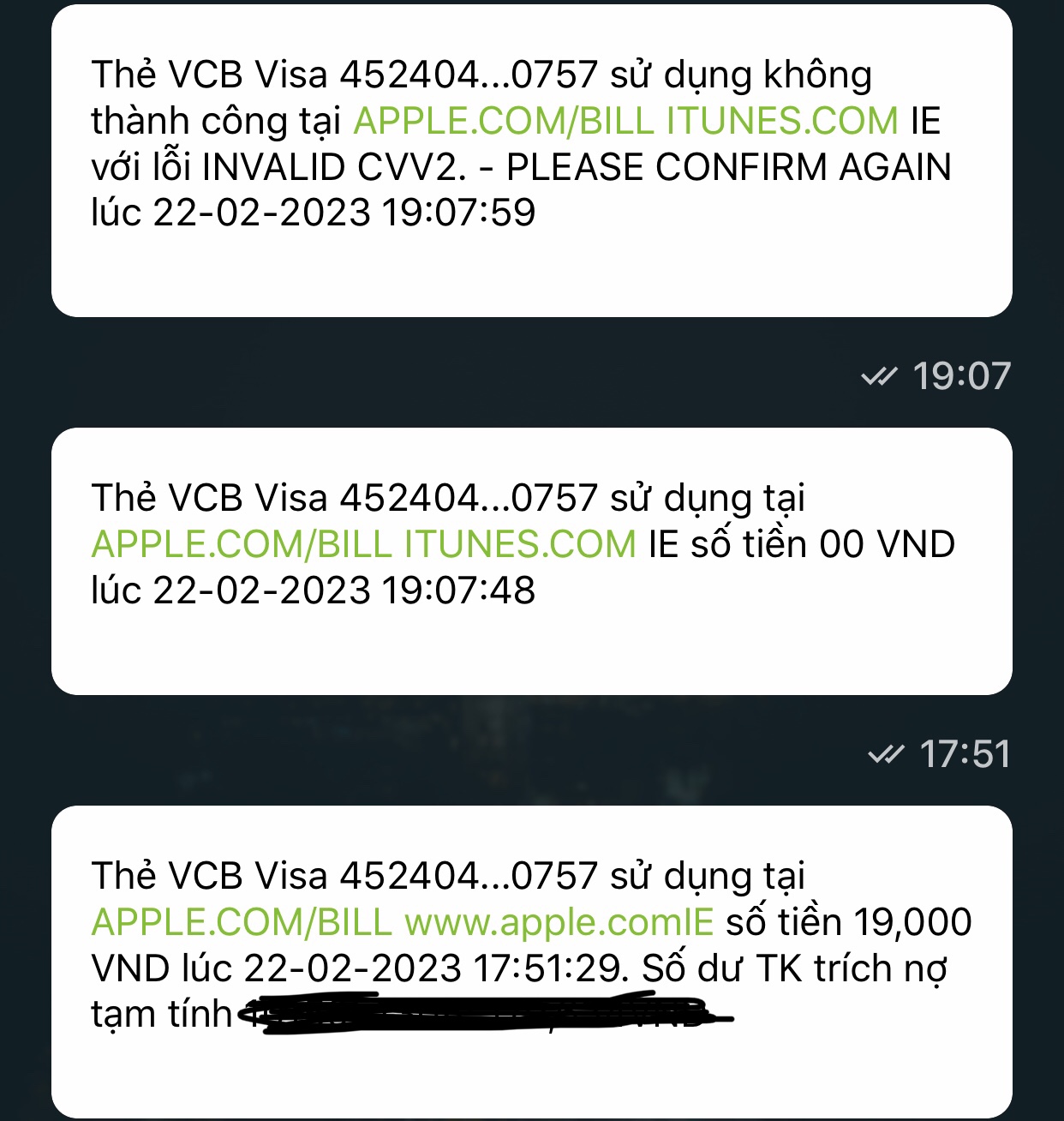Screen dimensions: 1064x1121
Task: Open APPLE.COM/BILL link in INVALID CVV2 message
Action: pos(504,121)
